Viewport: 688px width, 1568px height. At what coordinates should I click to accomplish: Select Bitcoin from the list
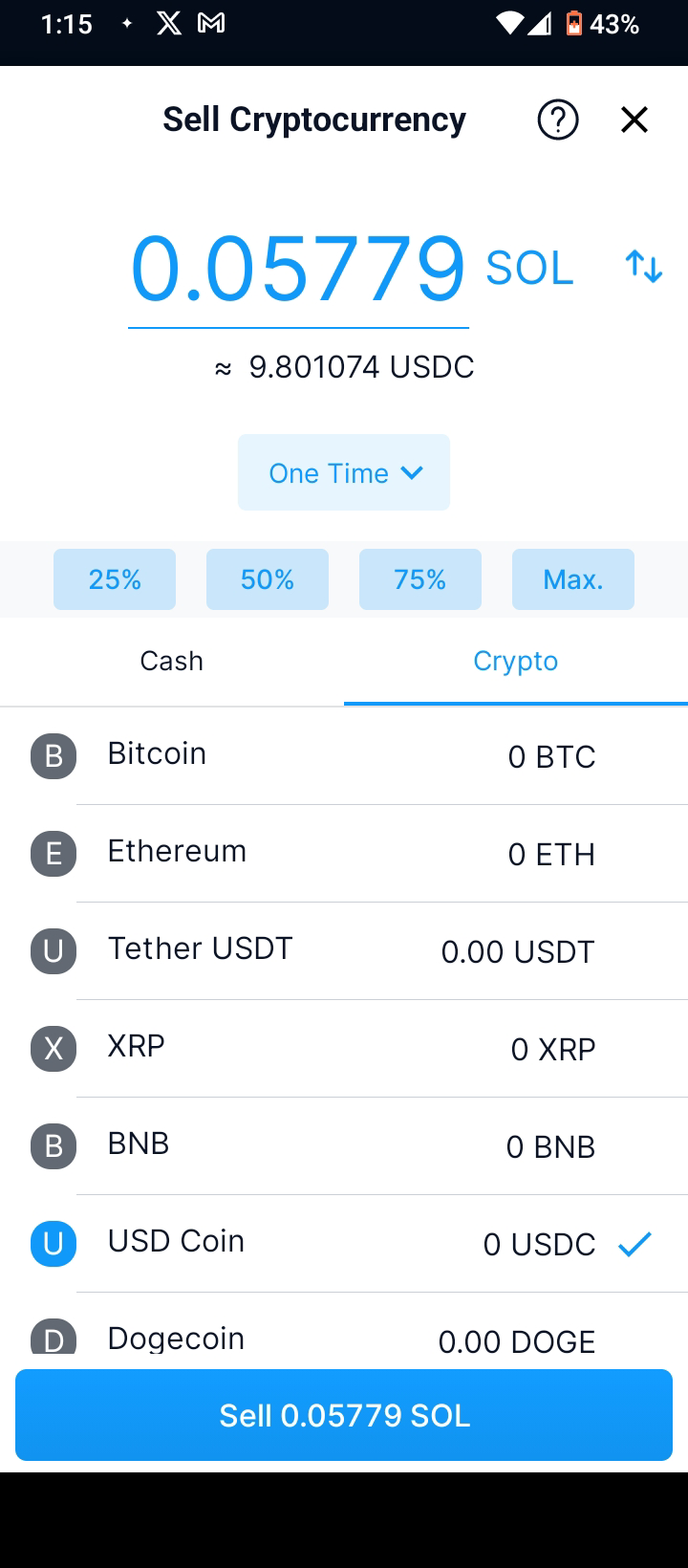344,756
